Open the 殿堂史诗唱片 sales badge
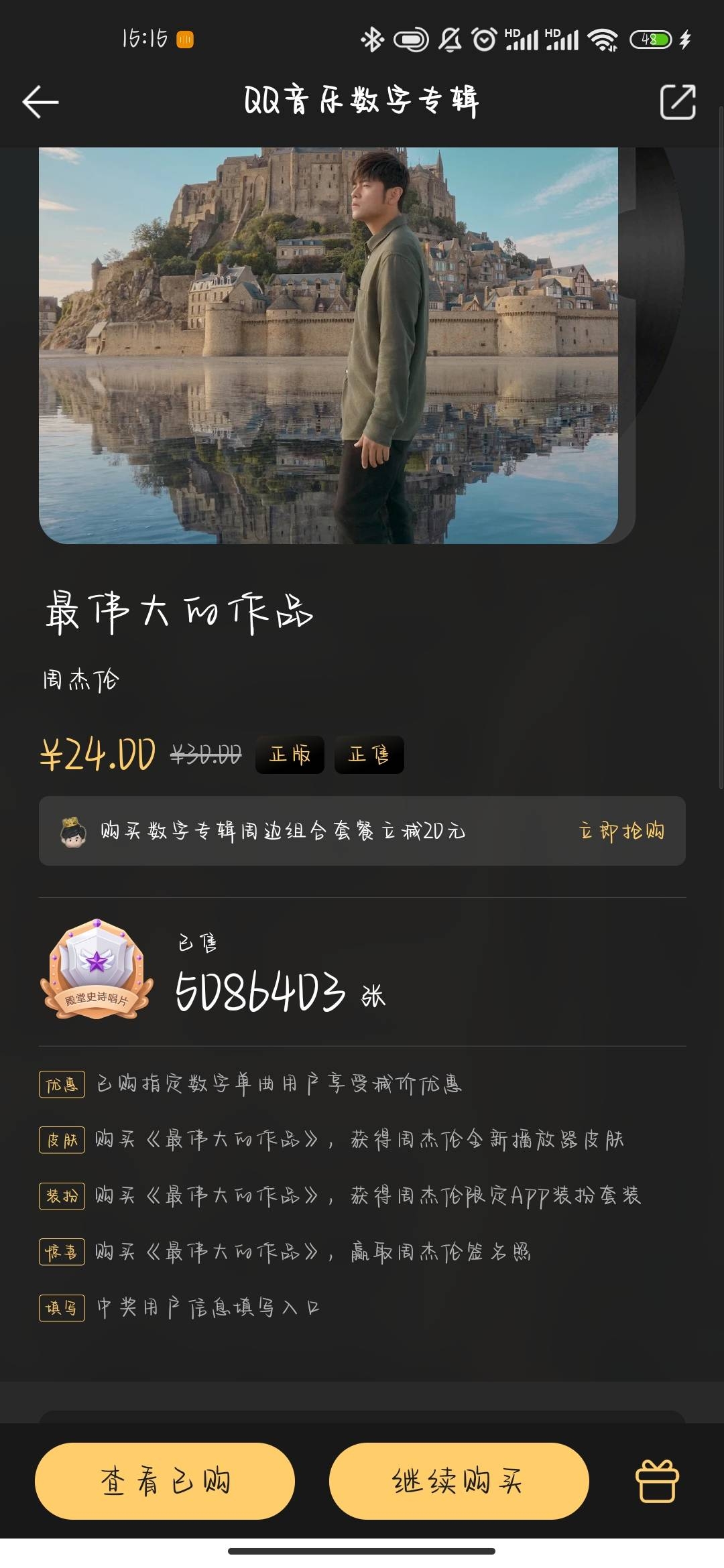Viewport: 724px width, 1568px height. pyautogui.click(x=97, y=969)
